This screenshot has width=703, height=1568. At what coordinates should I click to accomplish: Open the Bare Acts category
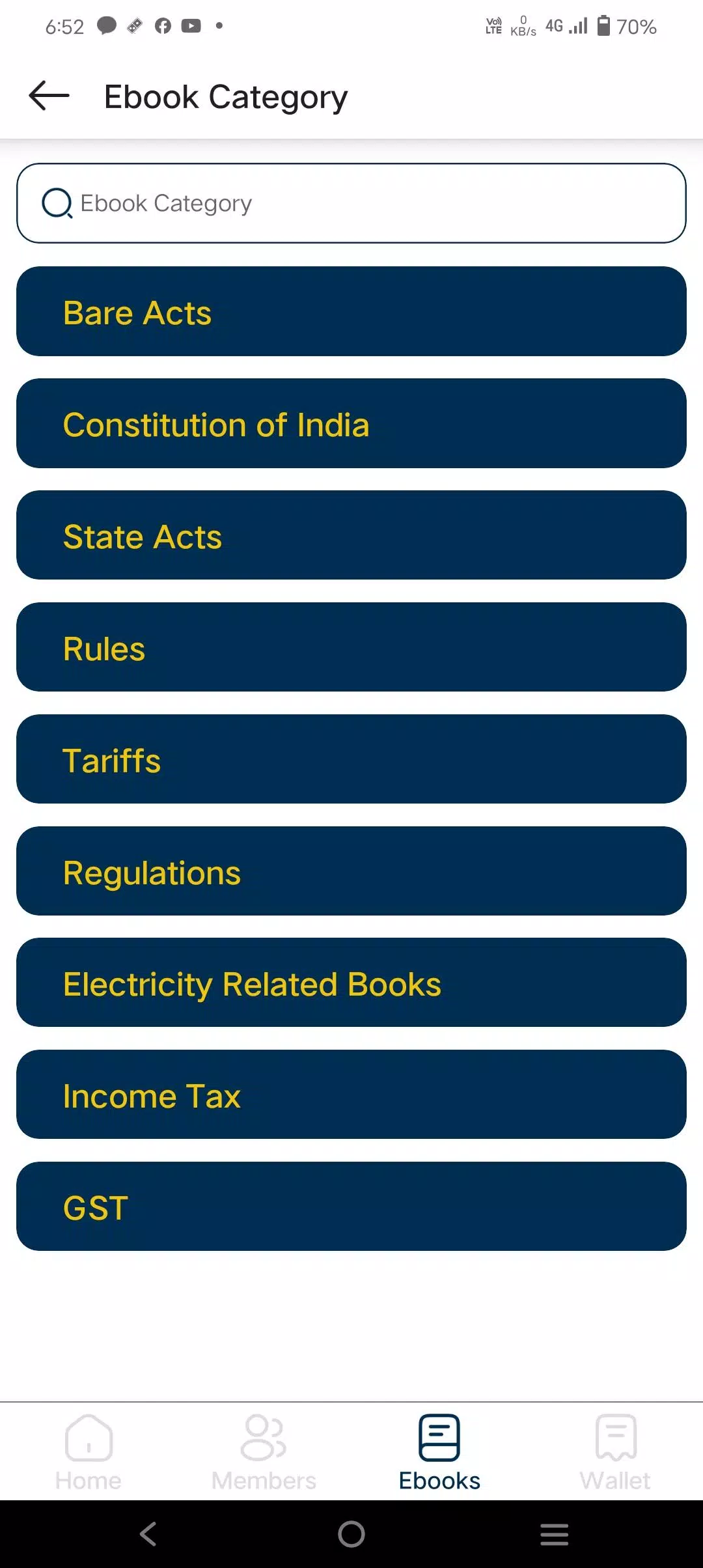[x=351, y=311]
